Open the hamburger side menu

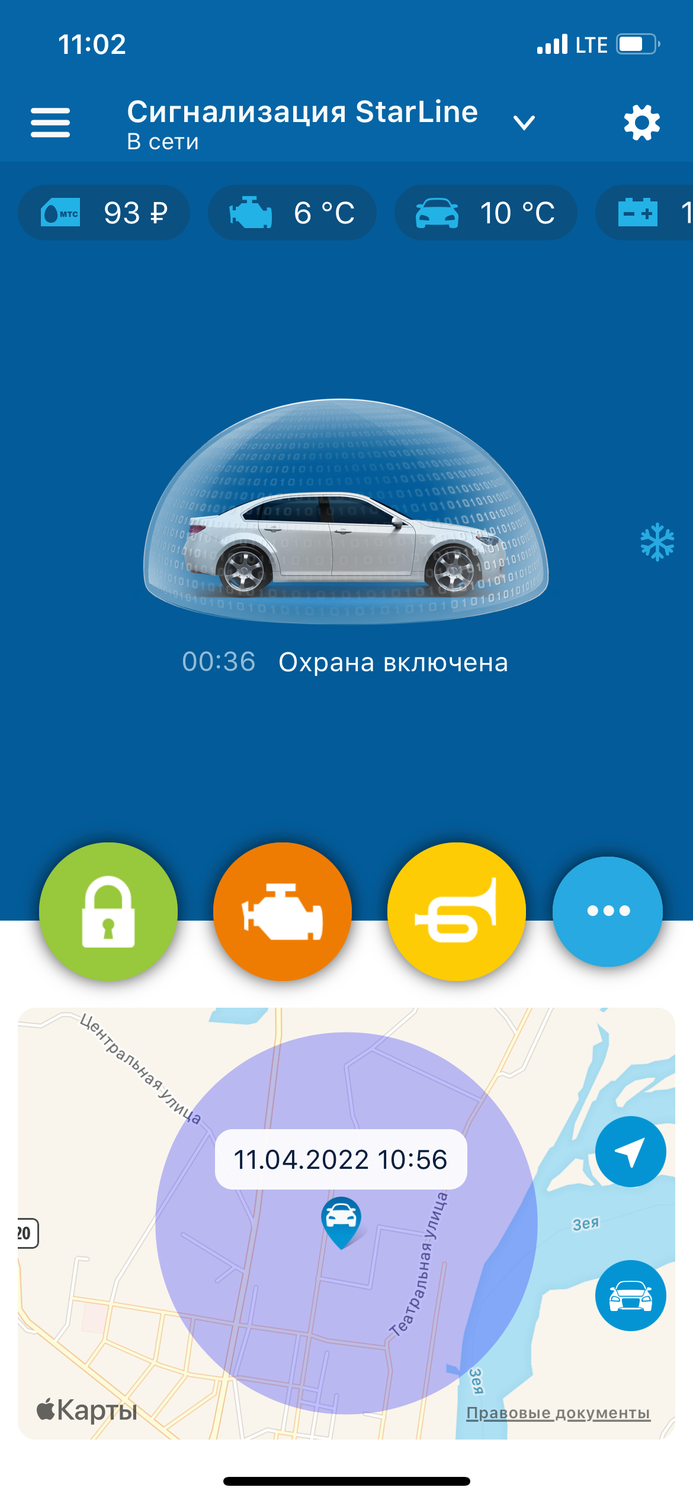(50, 123)
